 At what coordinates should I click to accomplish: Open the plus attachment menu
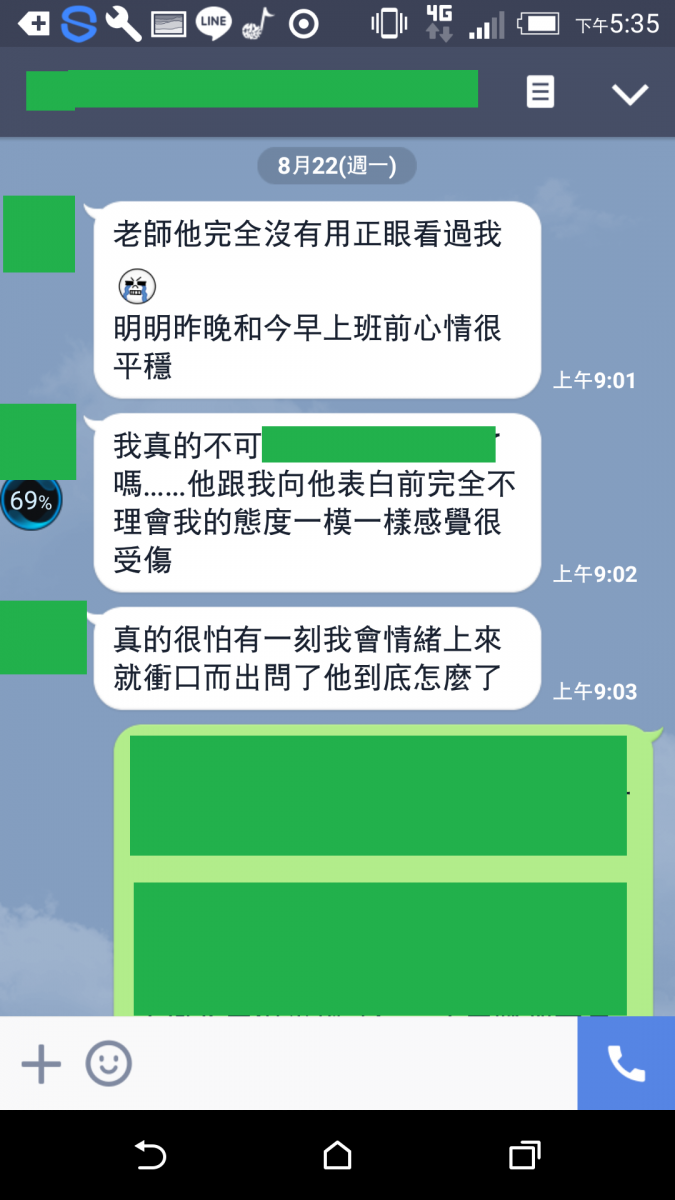(x=41, y=1064)
